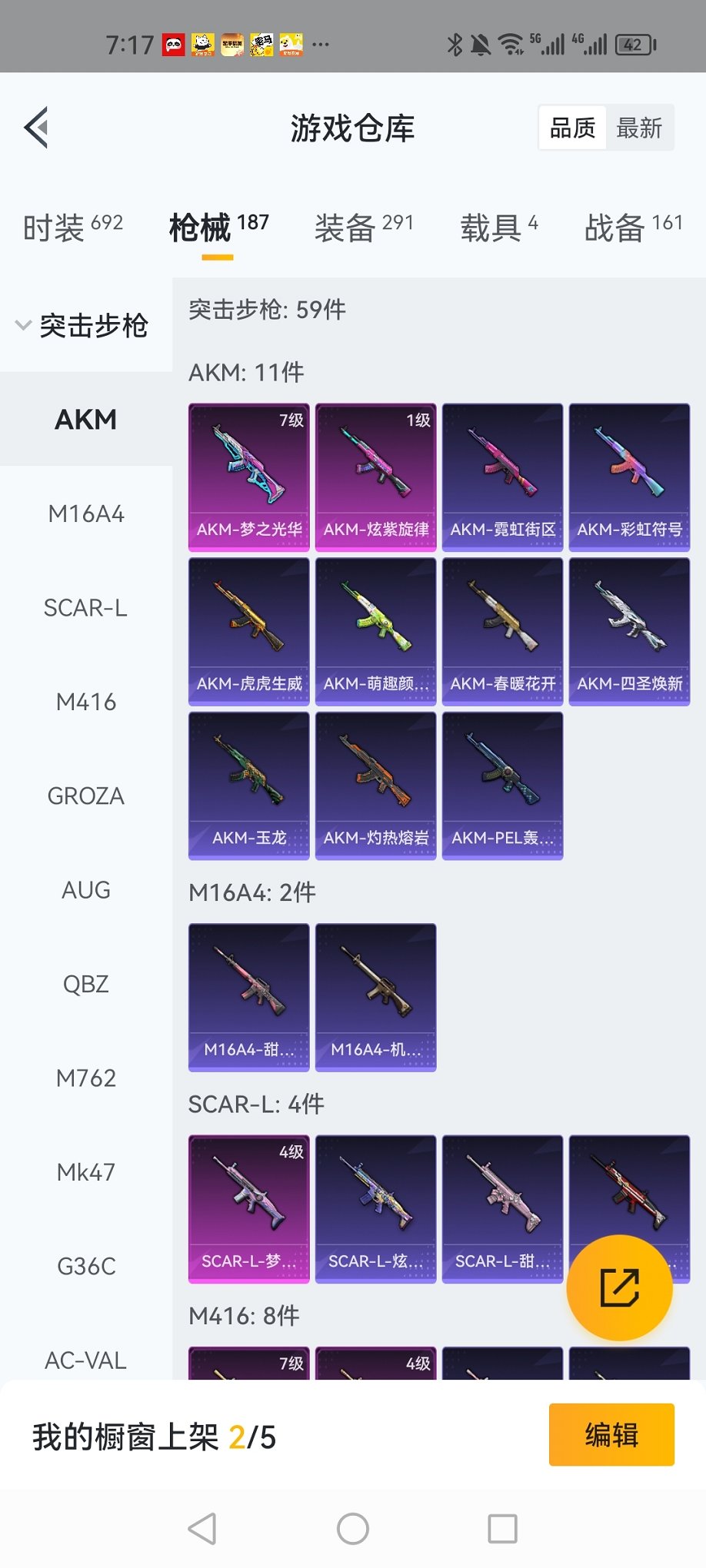Switch to the 时装 tab
Screen dimensions: 706x1568
coord(72,228)
